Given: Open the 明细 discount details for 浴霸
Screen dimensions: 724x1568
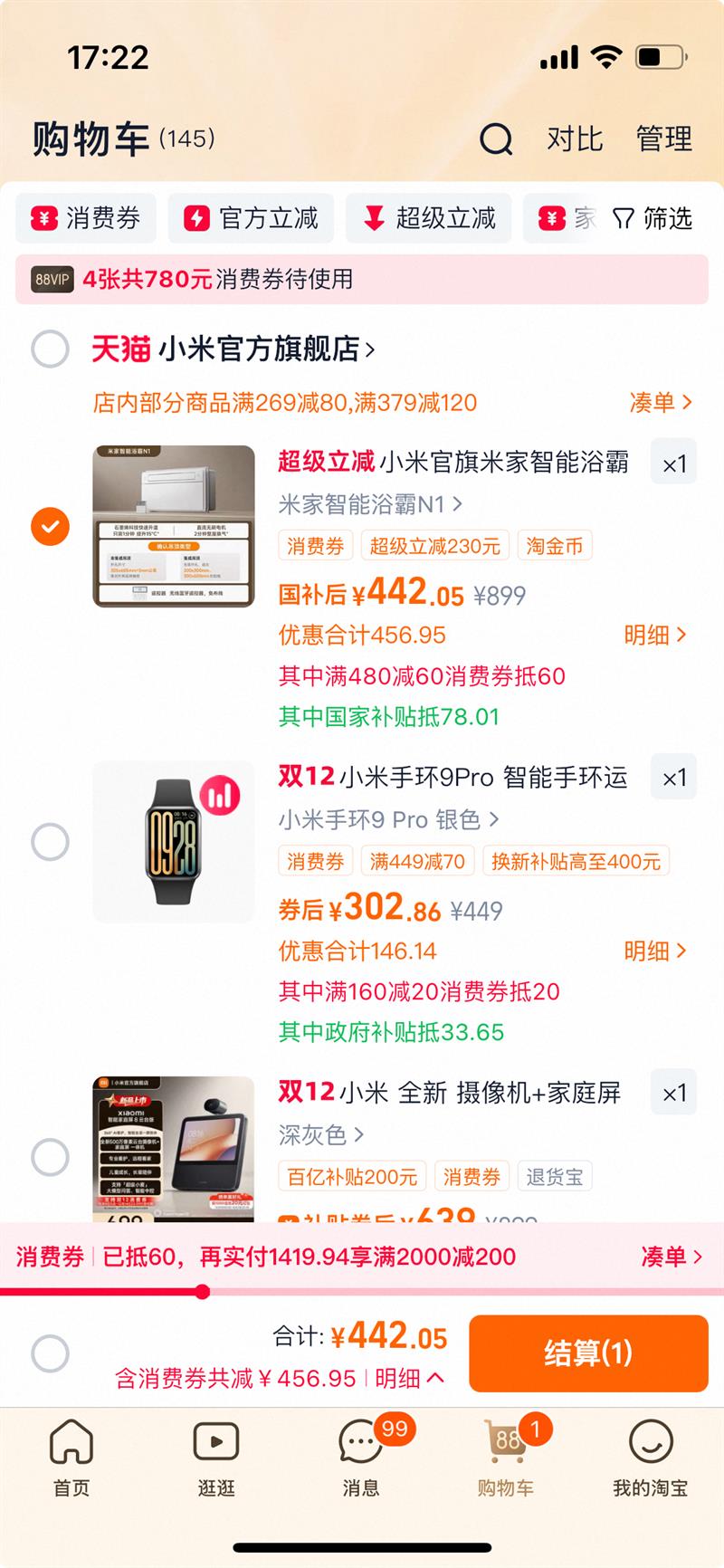Looking at the screenshot, I should [x=655, y=636].
